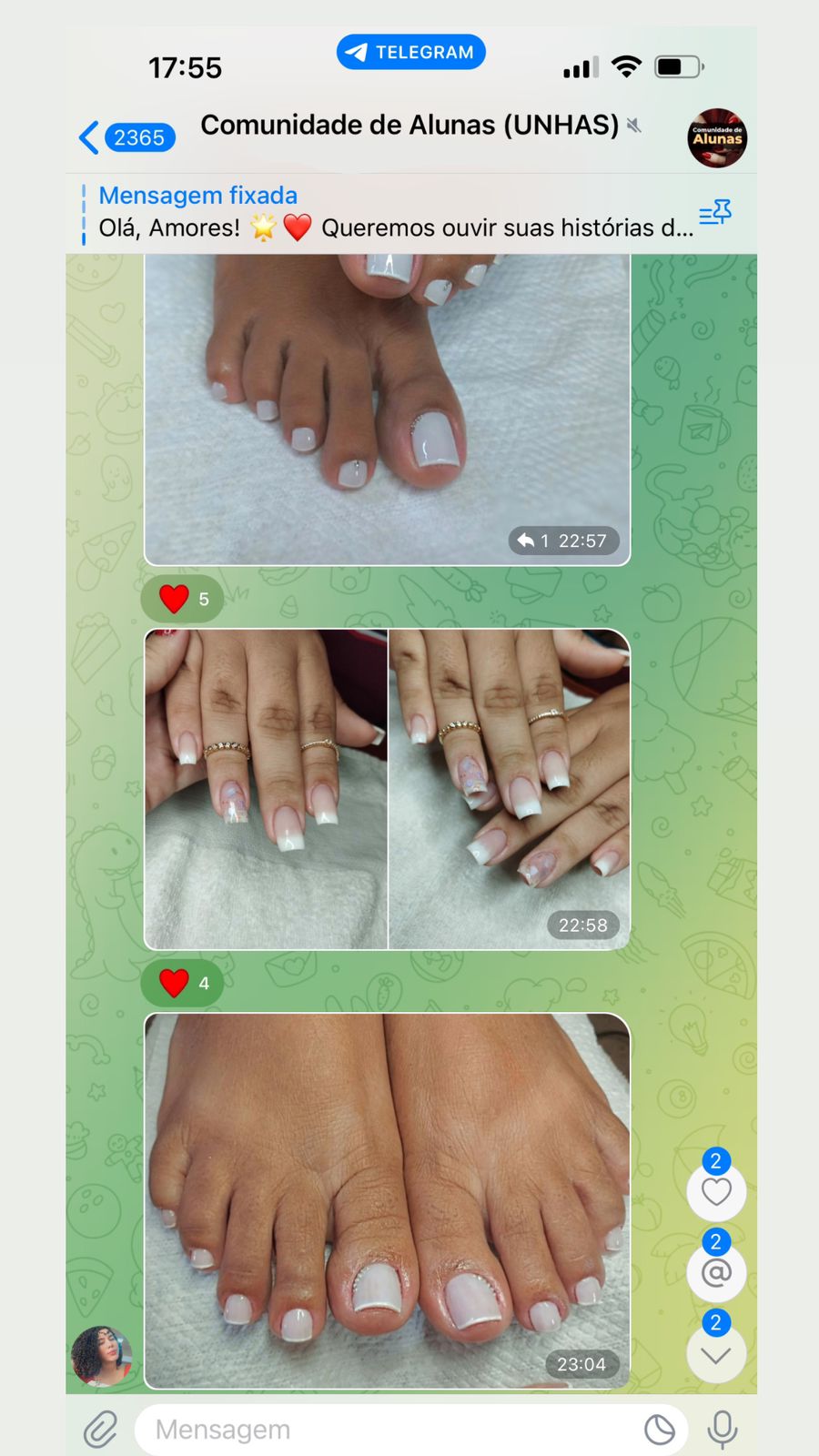This screenshot has height=1456, width=819.
Task: Attach a file with the paperclip
Action: (101, 1430)
